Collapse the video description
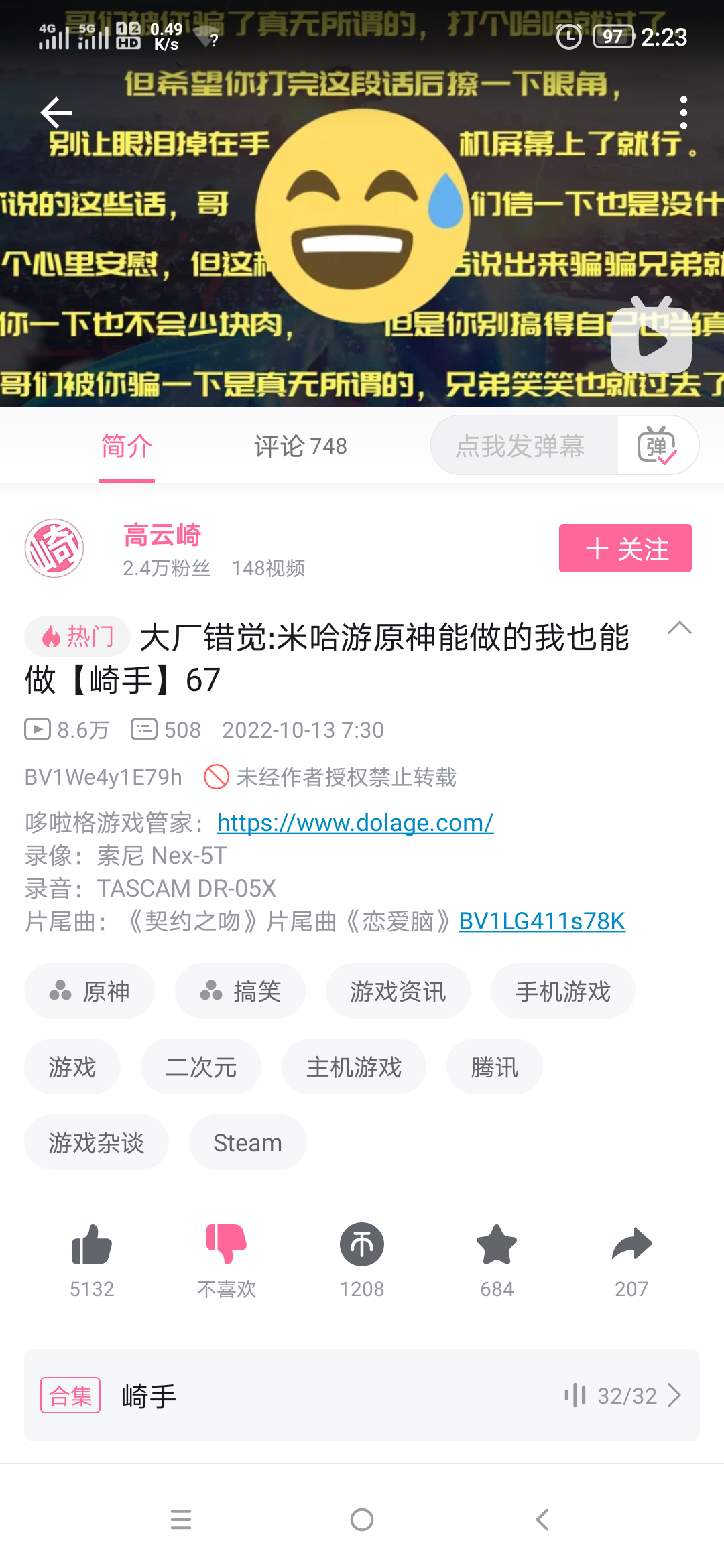The width and height of the screenshot is (724, 1568). click(679, 628)
